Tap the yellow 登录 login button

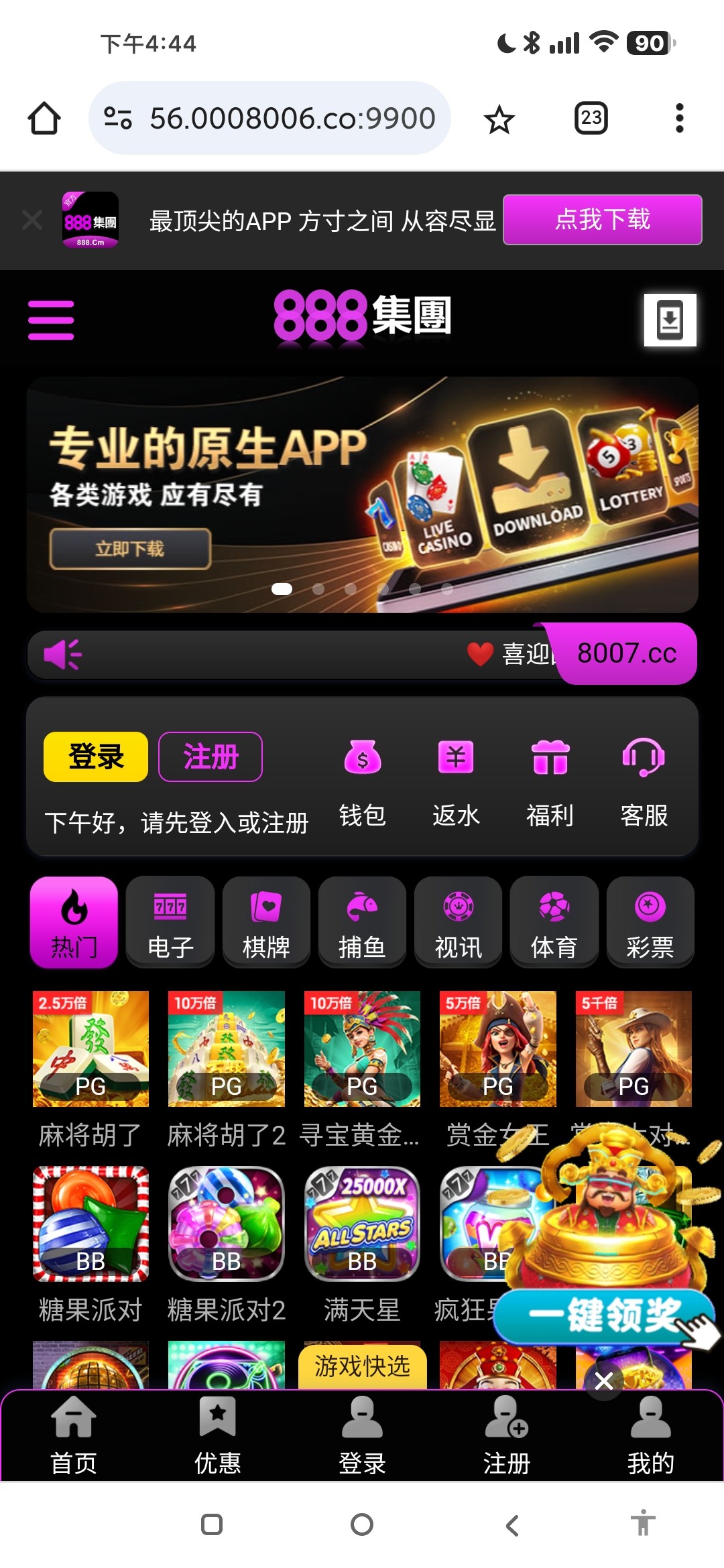[96, 757]
